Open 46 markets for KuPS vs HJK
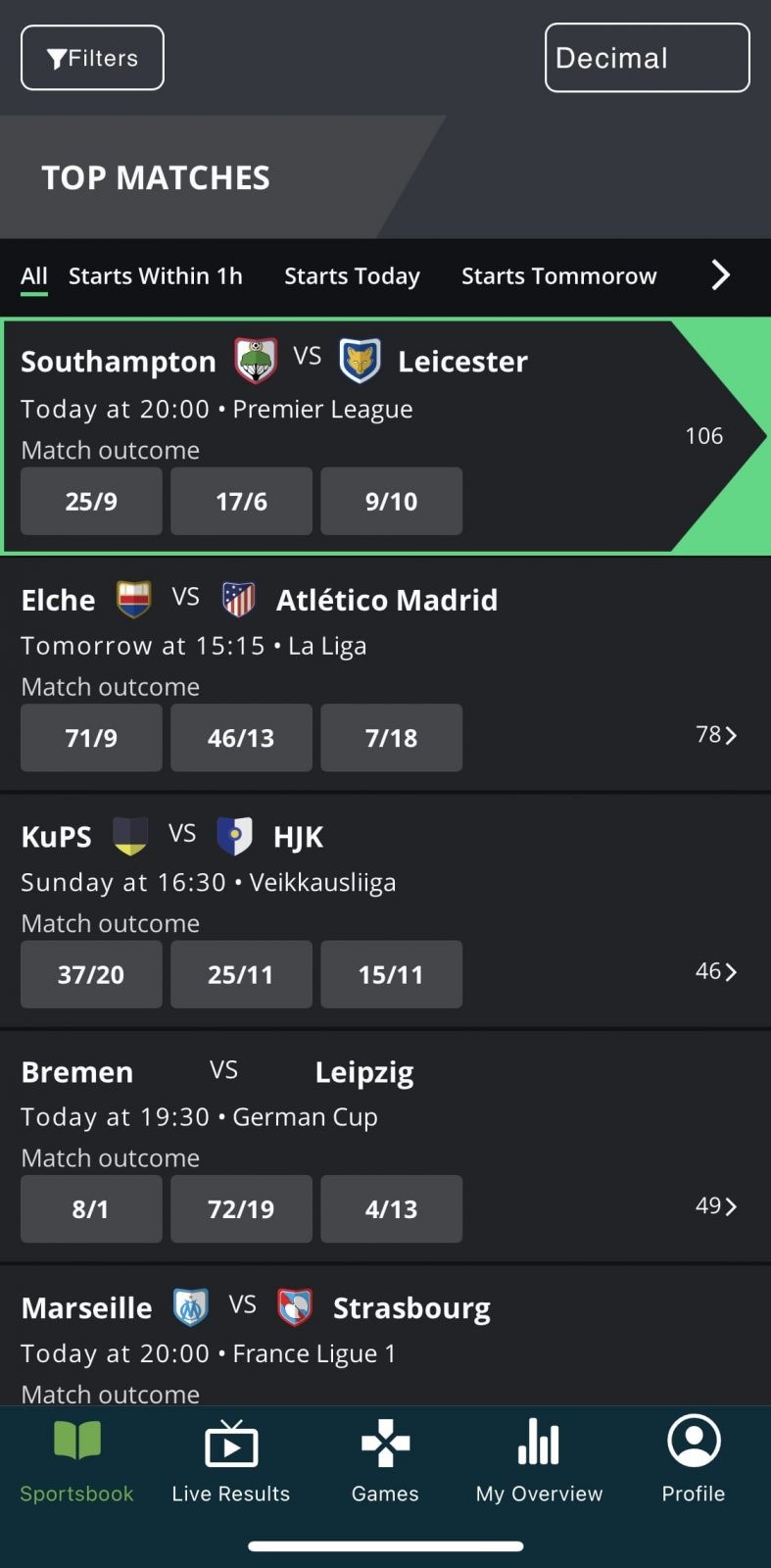This screenshot has height=1568, width=771. pyautogui.click(x=716, y=971)
